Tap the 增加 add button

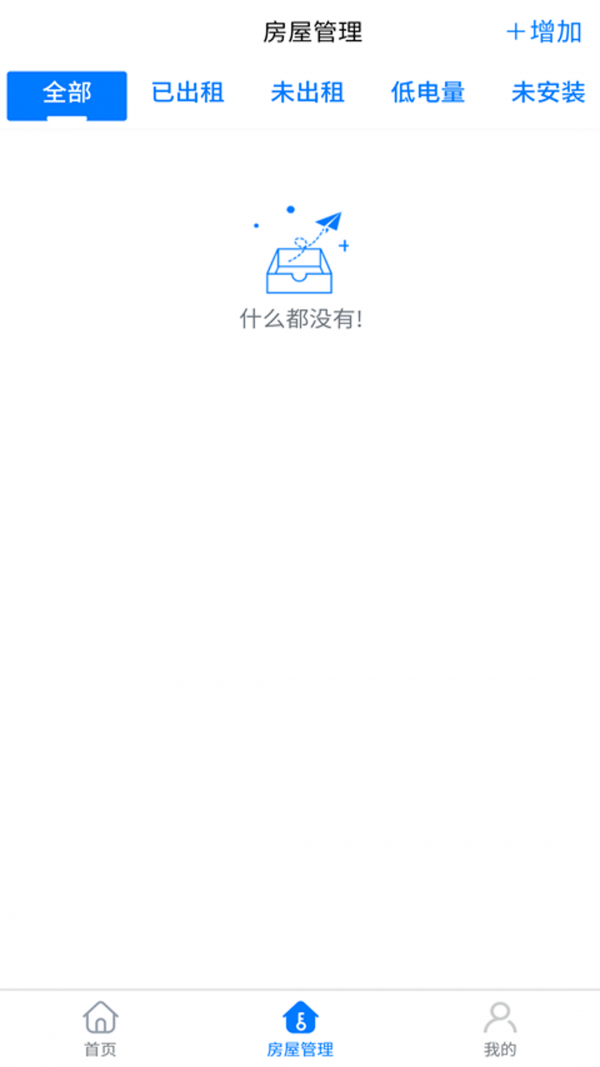[x=544, y=32]
